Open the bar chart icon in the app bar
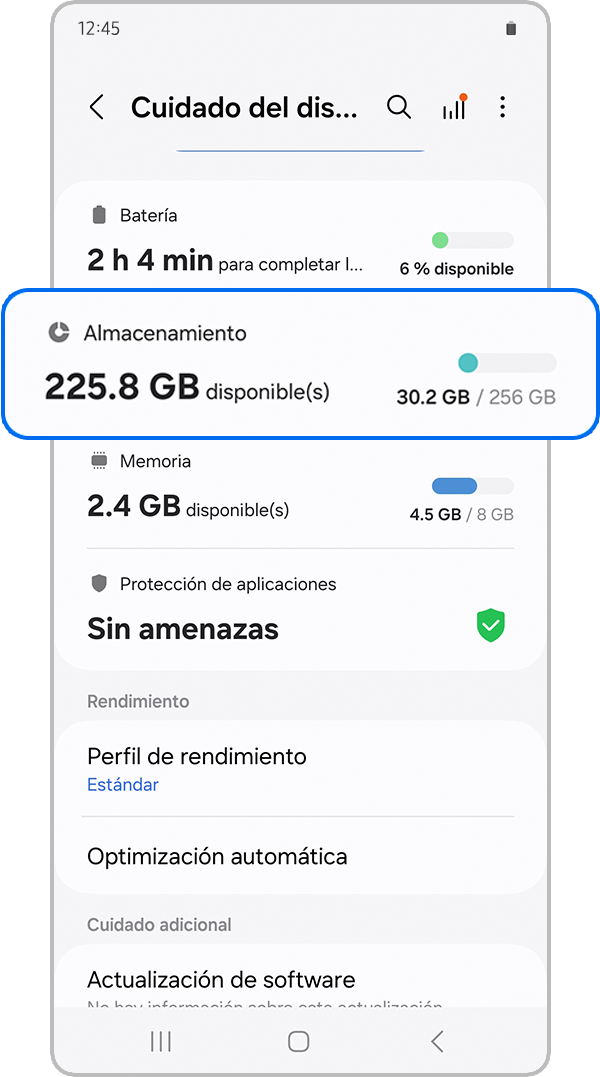This screenshot has width=600, height=1077. click(454, 108)
